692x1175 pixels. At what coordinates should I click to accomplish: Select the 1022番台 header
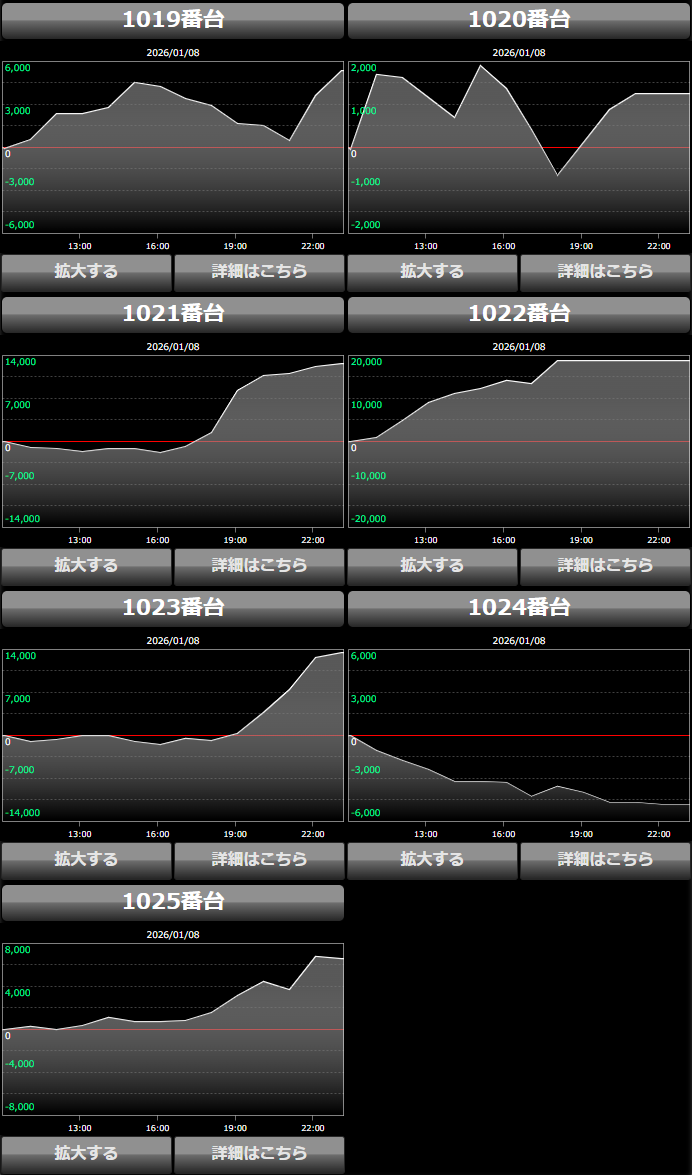519,314
